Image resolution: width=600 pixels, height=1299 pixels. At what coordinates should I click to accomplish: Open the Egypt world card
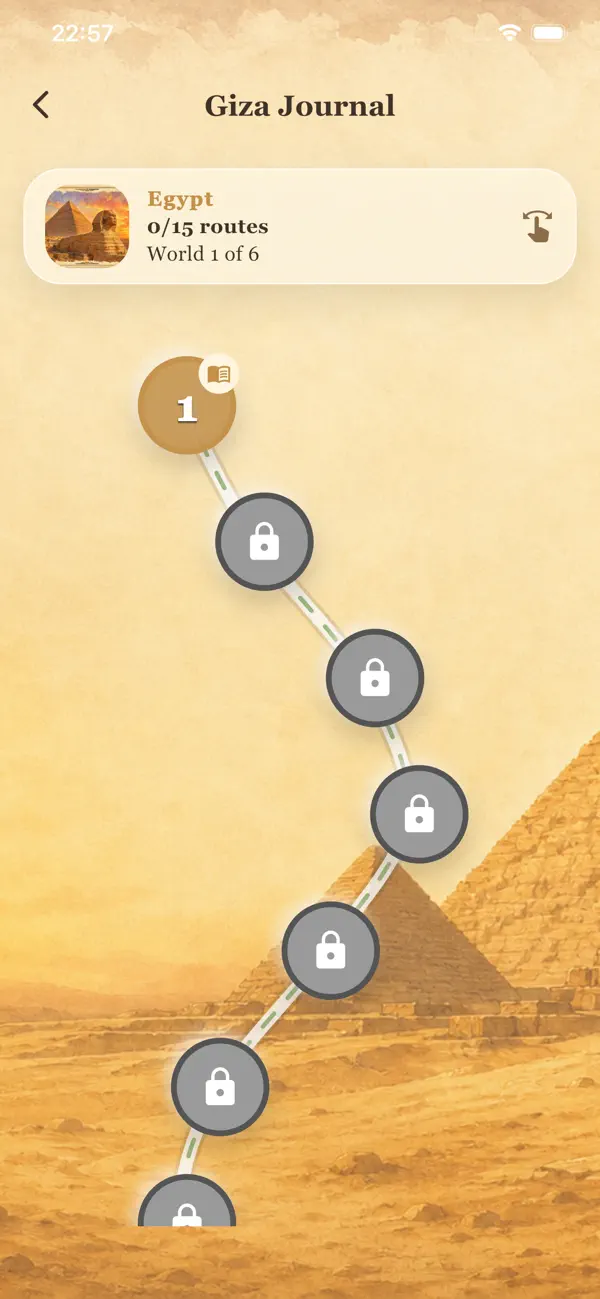tap(300, 226)
